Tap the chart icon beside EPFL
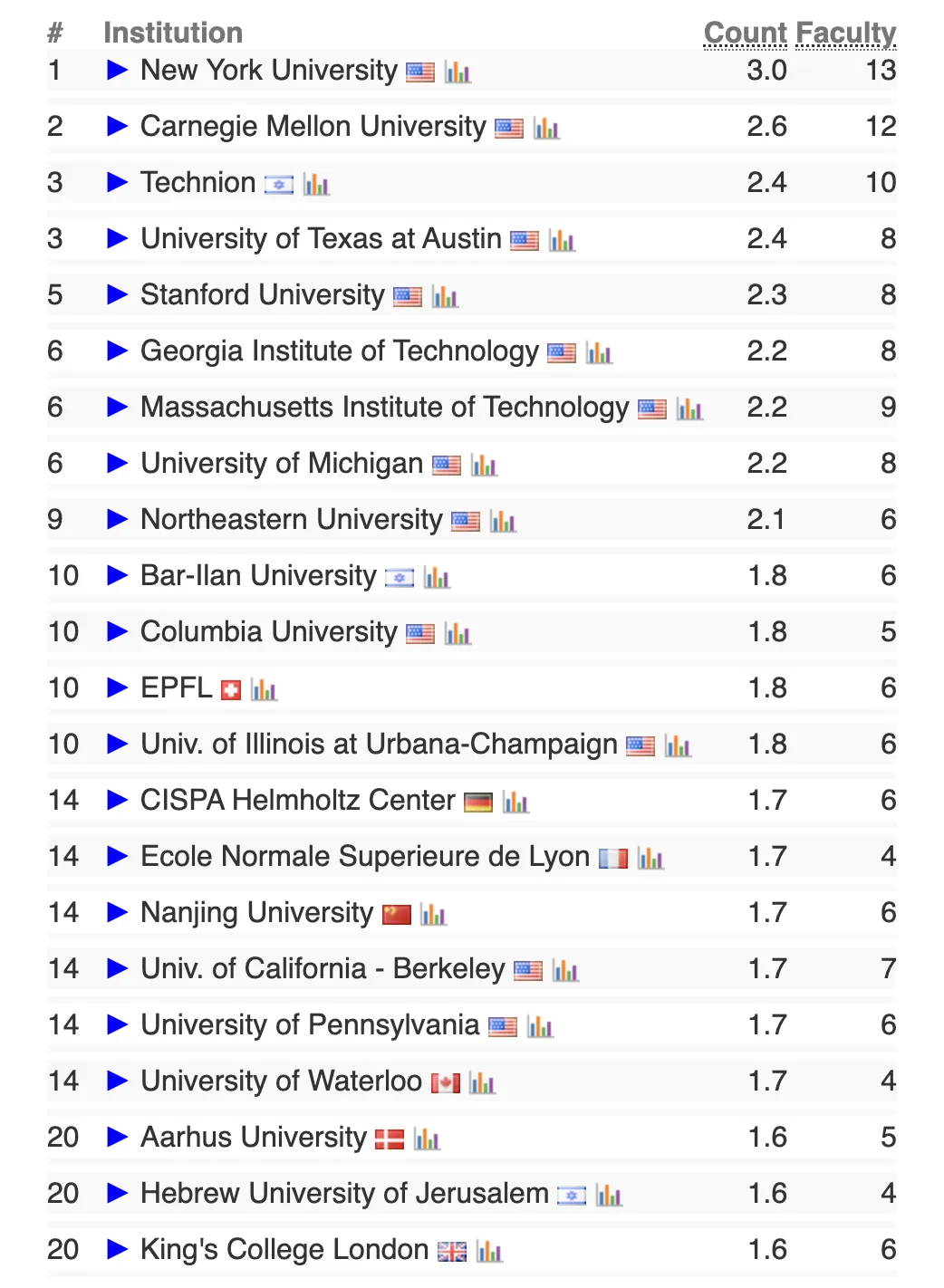Viewport: 944px width, 1288px height. tap(264, 690)
